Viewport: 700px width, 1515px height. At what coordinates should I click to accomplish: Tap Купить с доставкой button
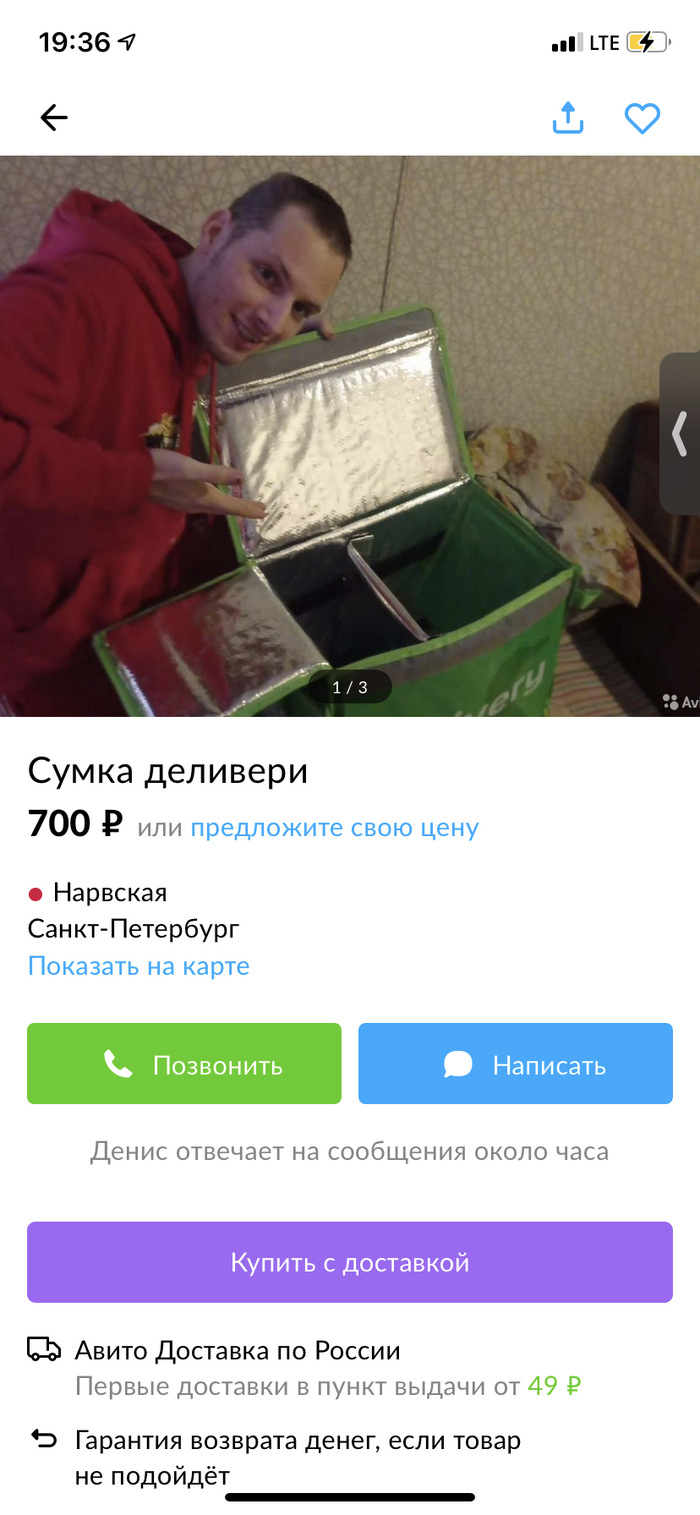(350, 1262)
